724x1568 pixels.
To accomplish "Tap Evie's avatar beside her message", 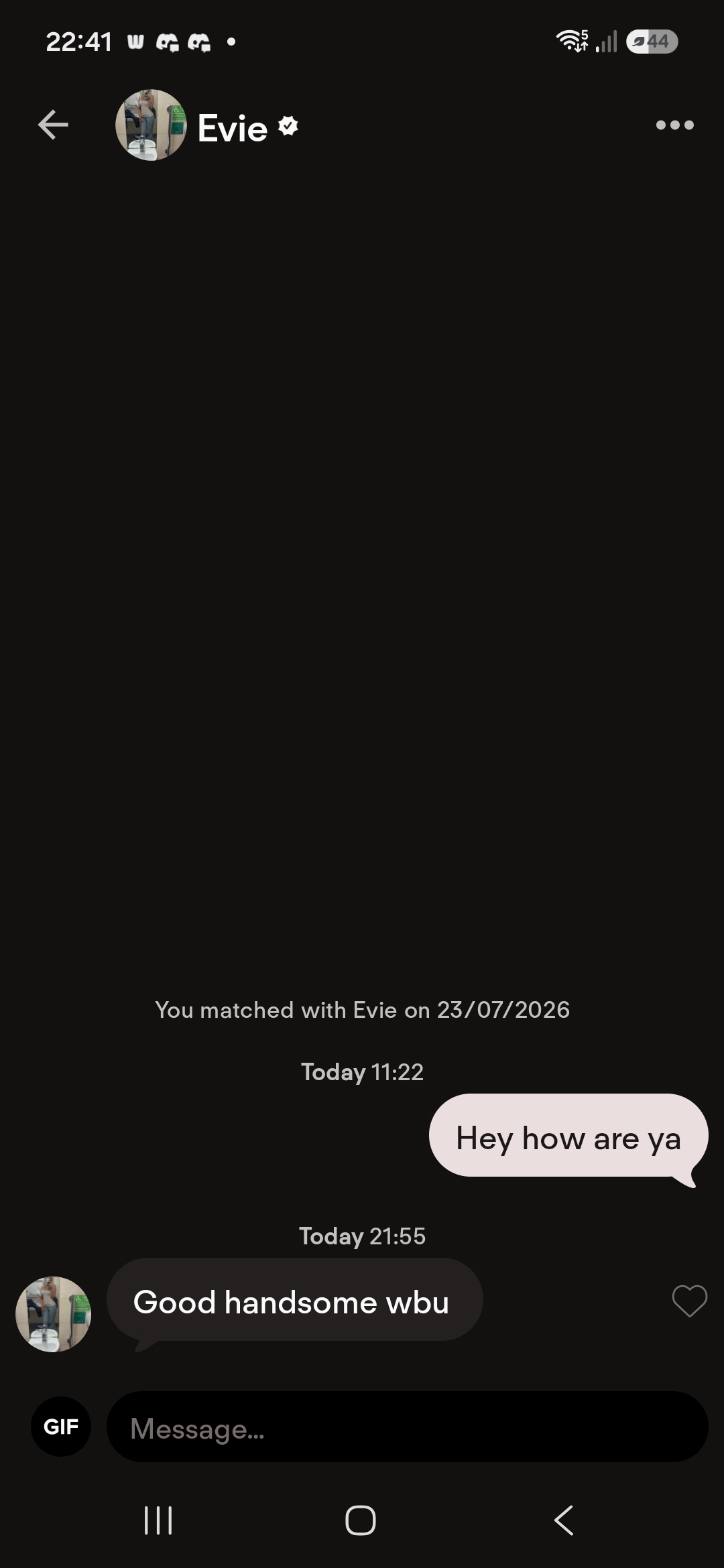I will pos(53,1314).
